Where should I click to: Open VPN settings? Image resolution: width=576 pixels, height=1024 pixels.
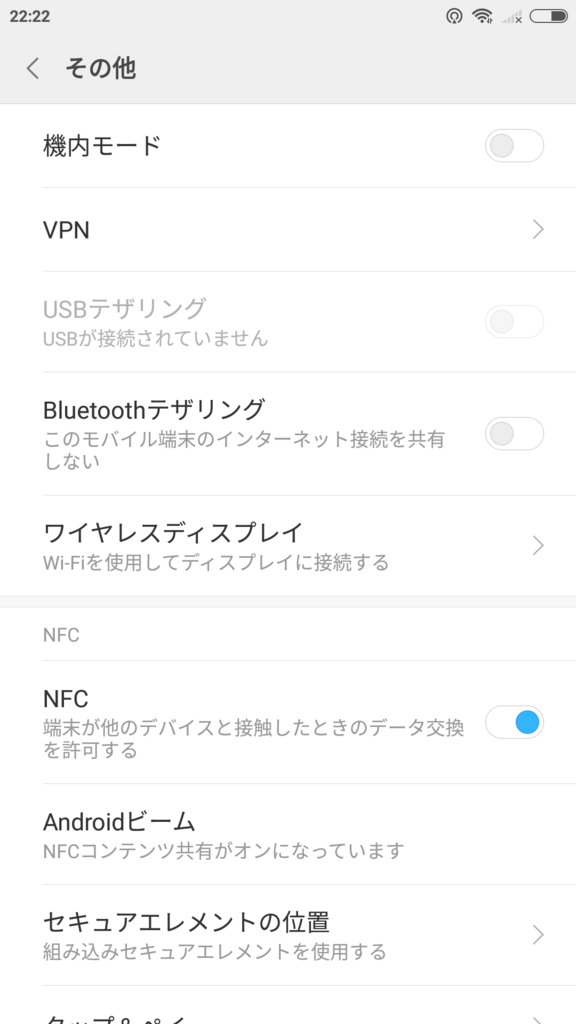click(288, 229)
